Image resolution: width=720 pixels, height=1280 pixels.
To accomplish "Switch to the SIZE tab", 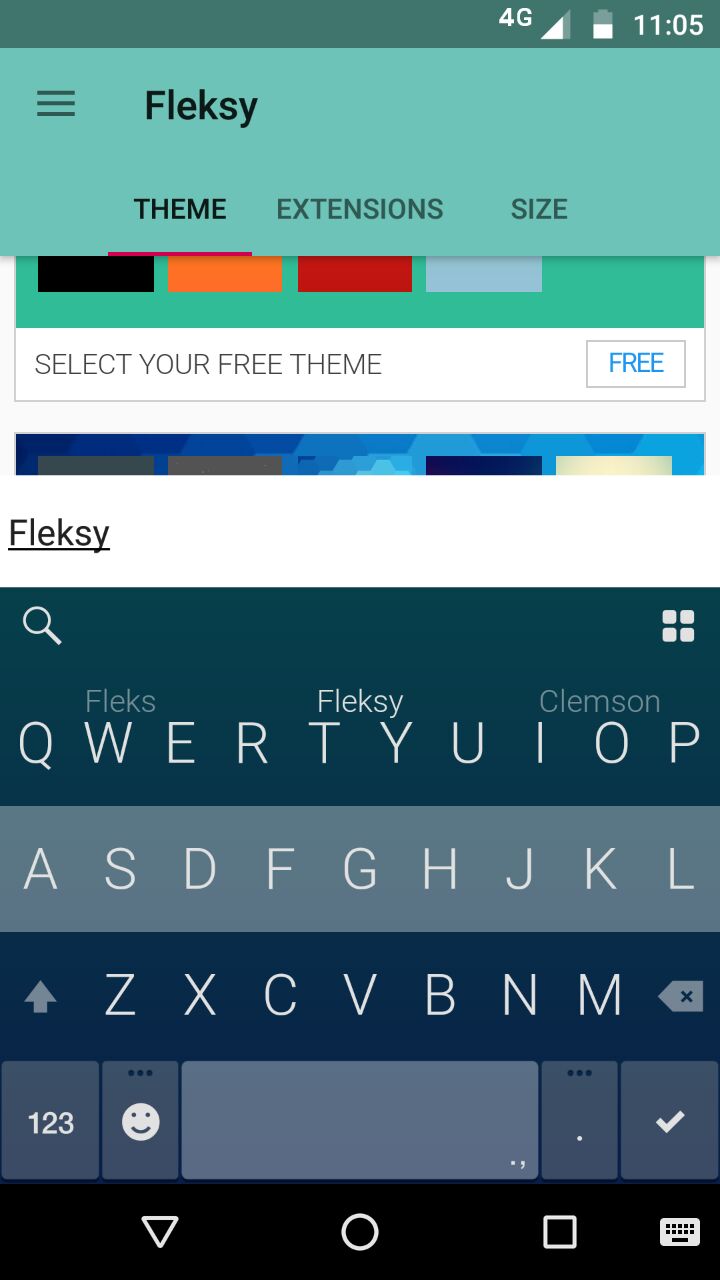I will click(539, 209).
